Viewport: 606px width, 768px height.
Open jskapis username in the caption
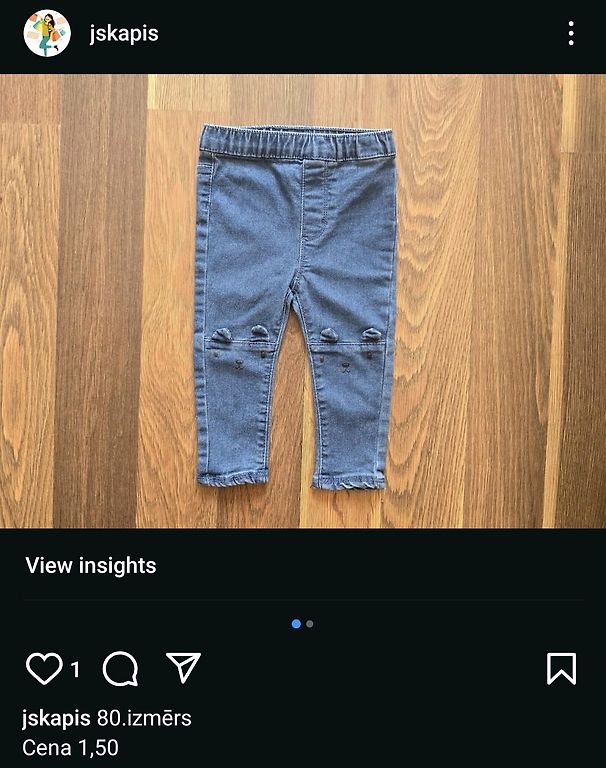point(56,718)
